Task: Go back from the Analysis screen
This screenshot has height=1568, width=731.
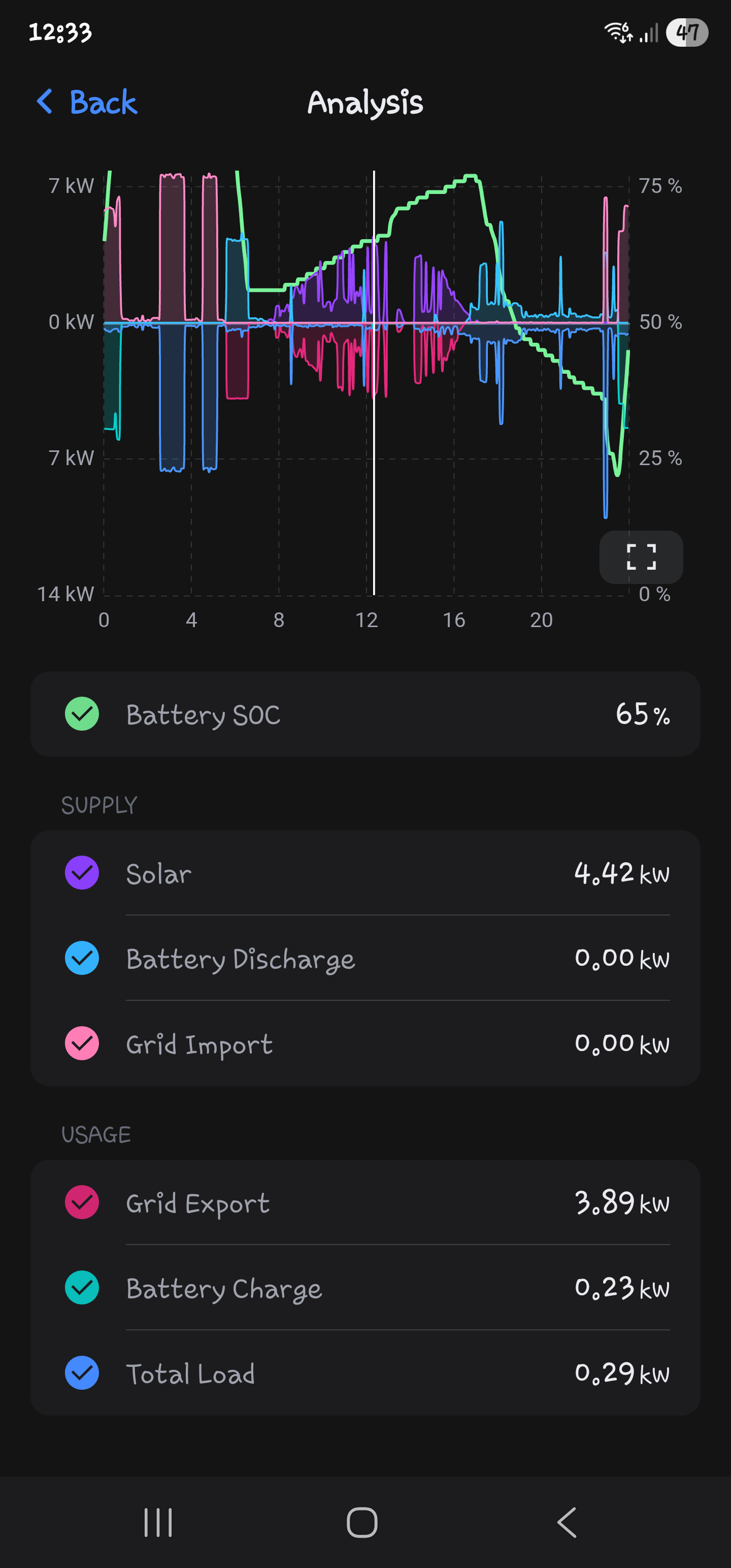Action: click(86, 102)
